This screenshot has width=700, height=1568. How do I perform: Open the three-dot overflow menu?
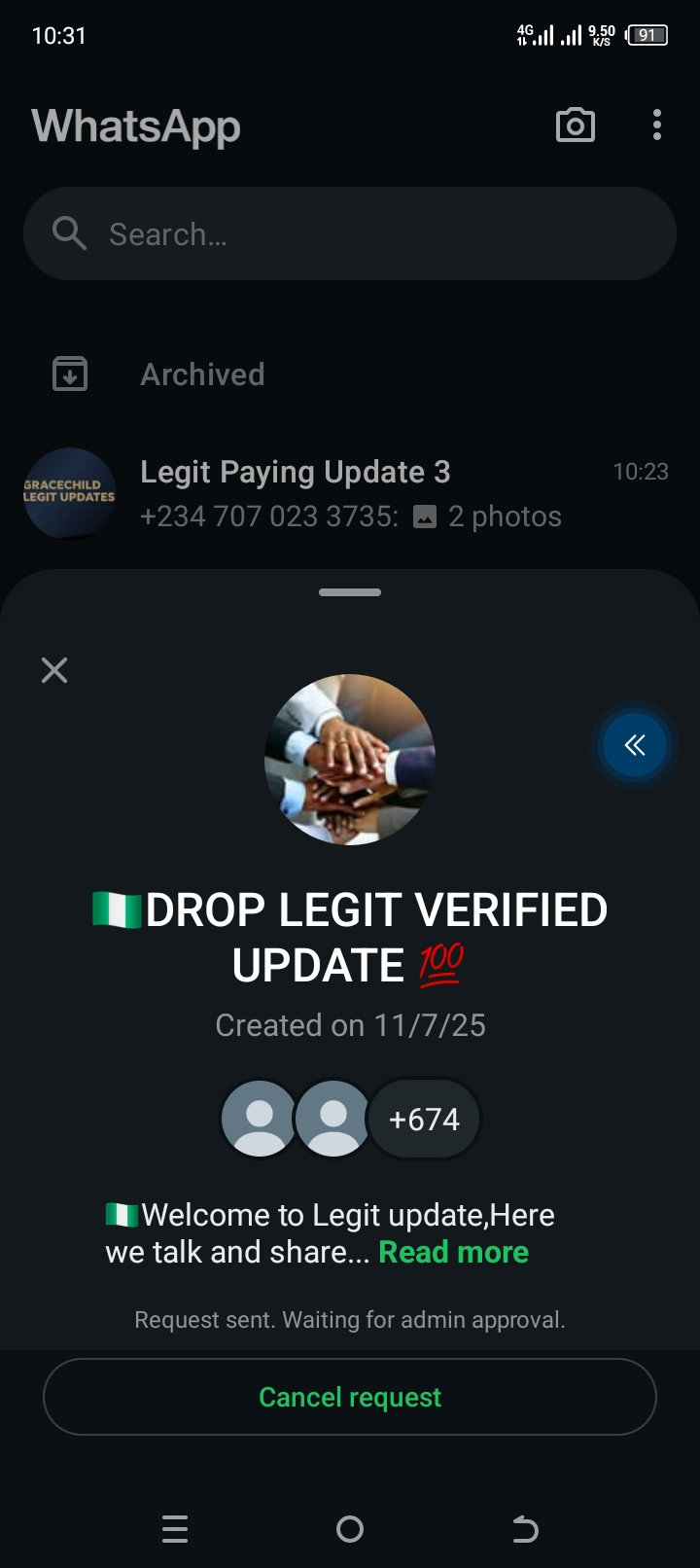coord(657,125)
